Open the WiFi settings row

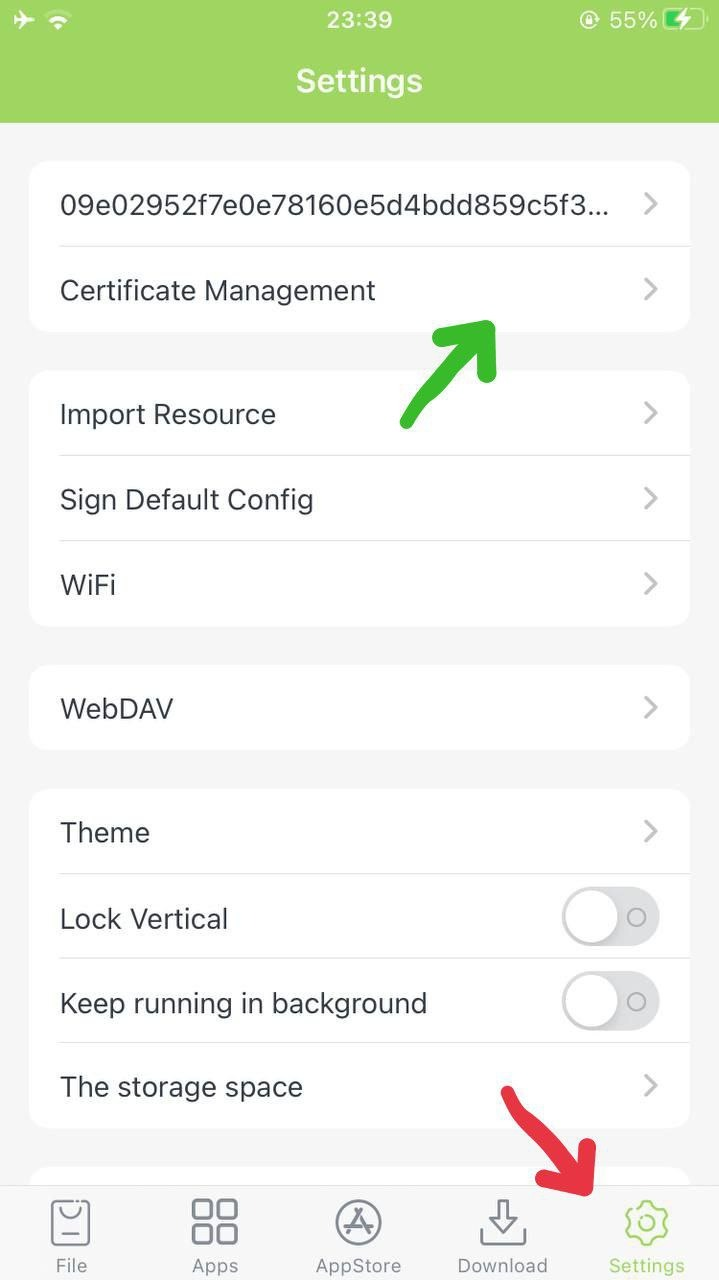359,584
